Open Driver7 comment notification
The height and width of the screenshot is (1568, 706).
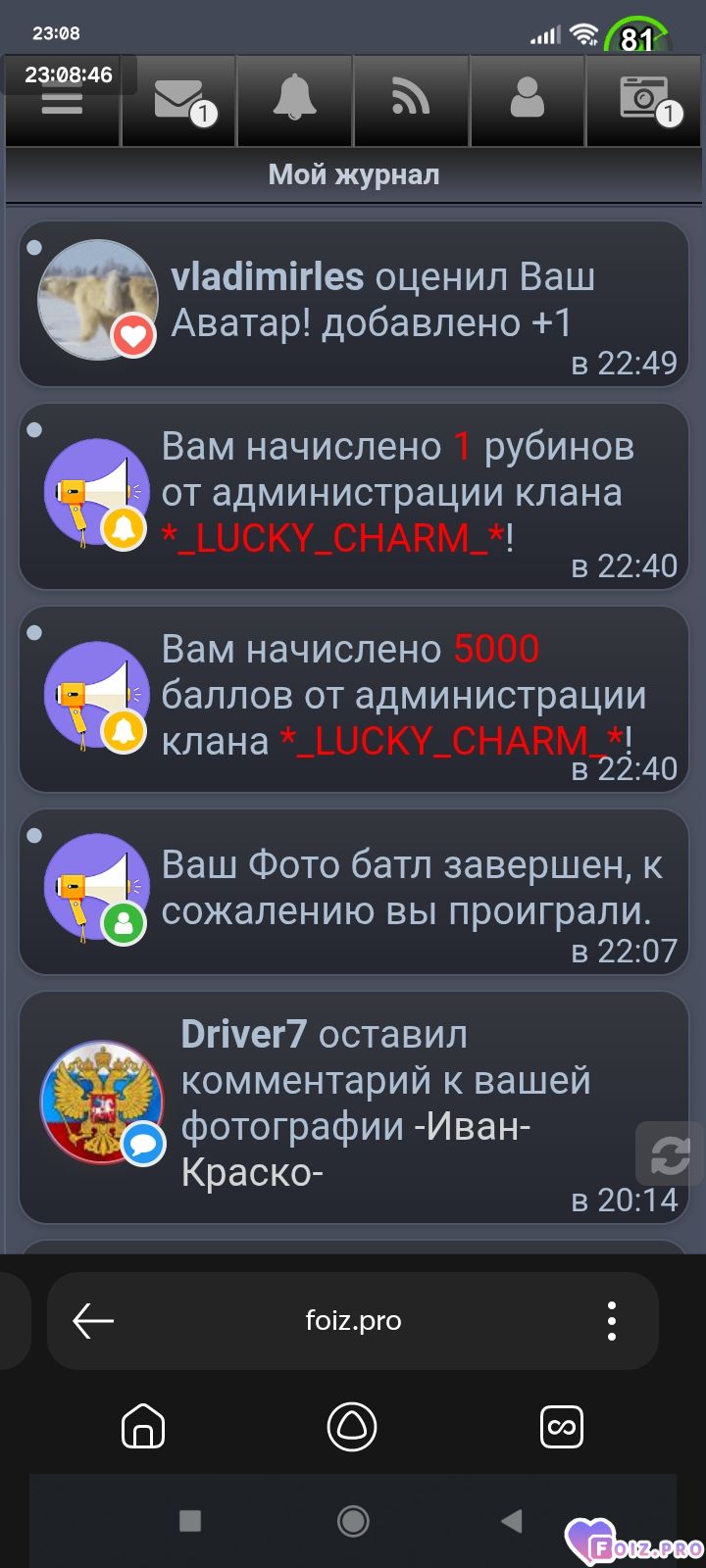353,1107
